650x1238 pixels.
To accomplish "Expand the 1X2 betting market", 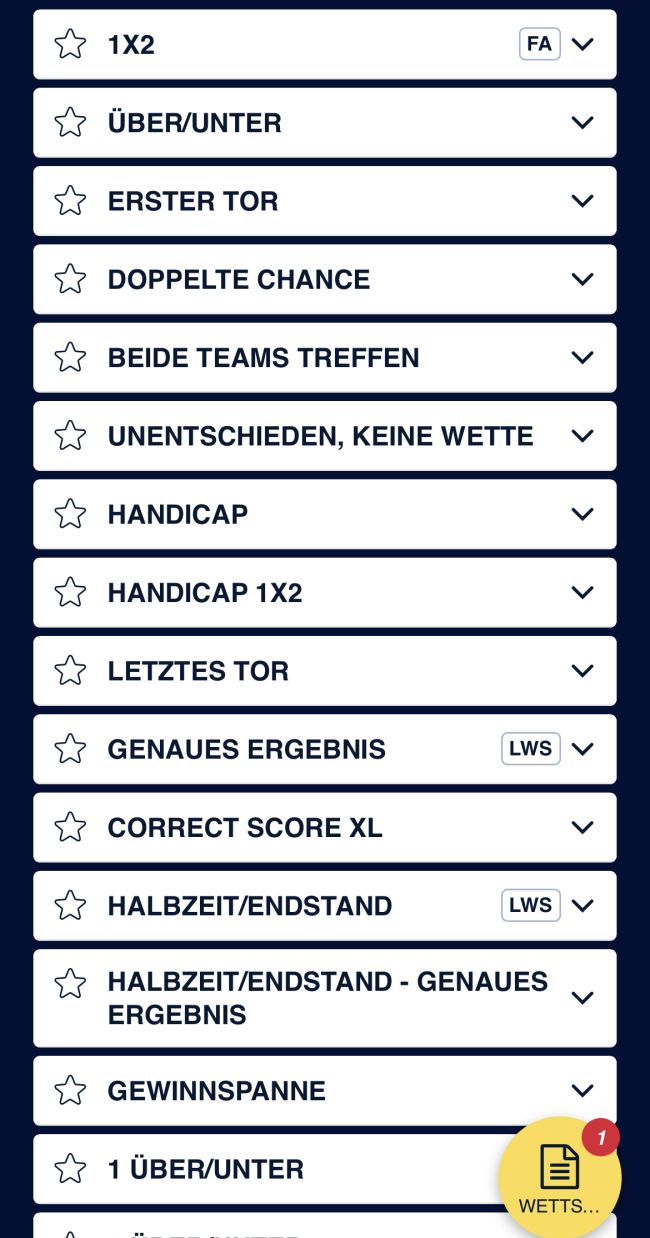I will pyautogui.click(x=582, y=44).
